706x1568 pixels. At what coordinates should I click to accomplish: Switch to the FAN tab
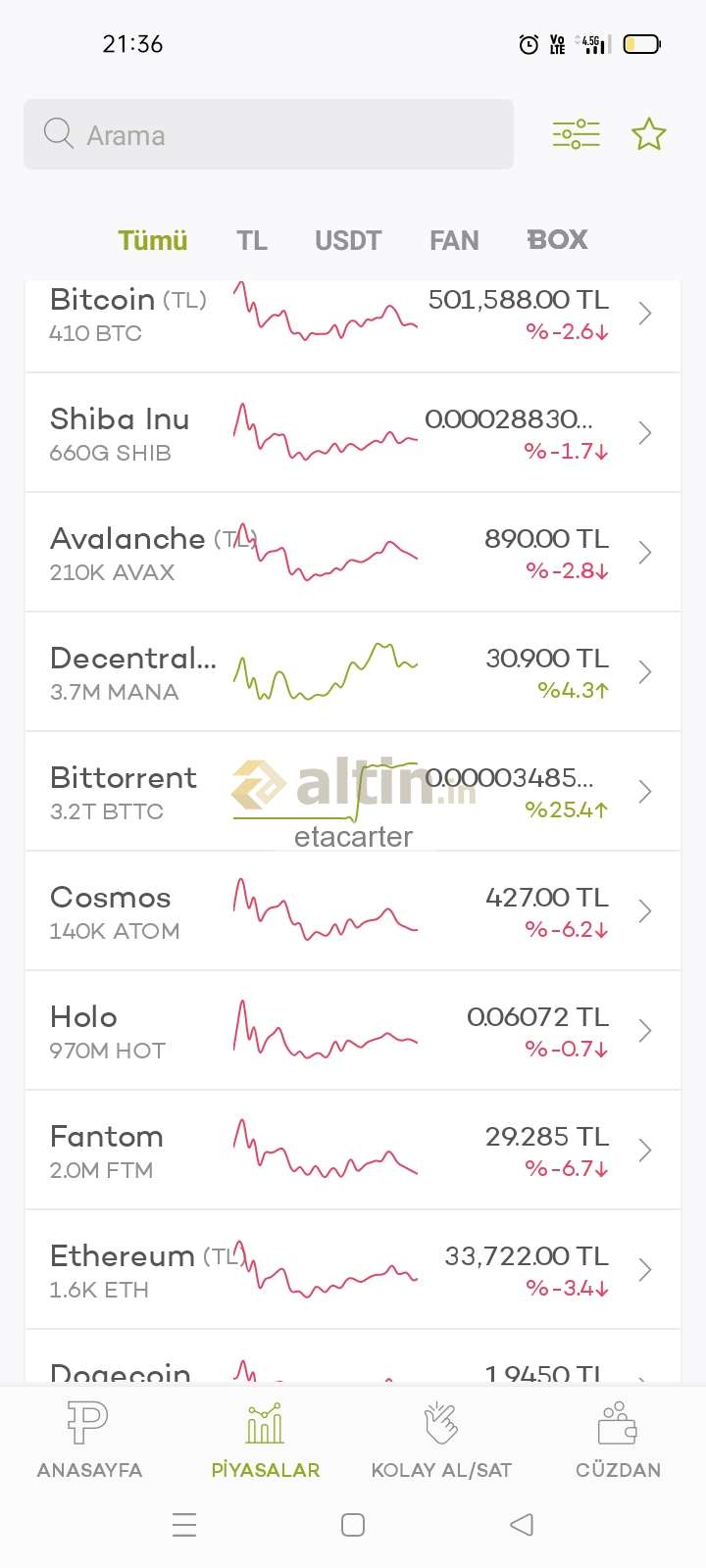click(x=454, y=240)
